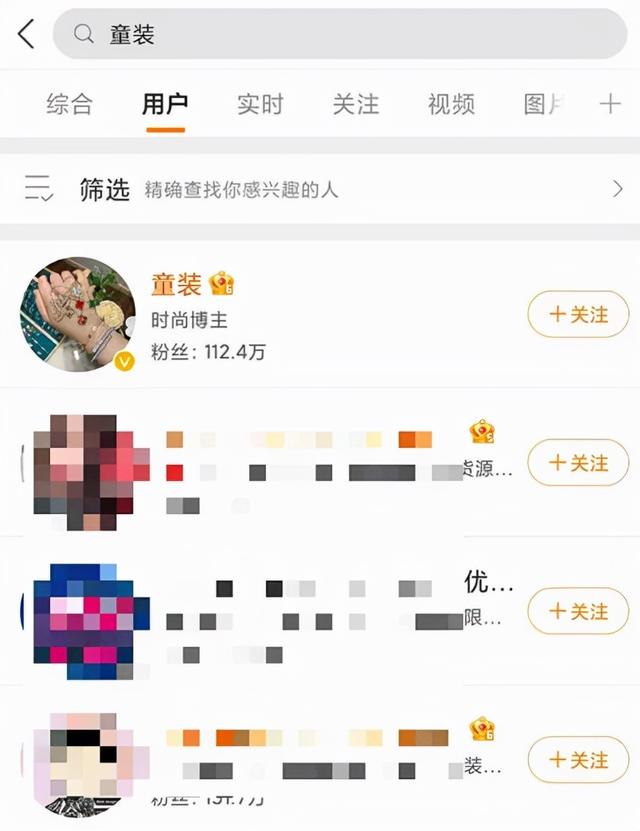This screenshot has width=640, height=831.
Task: Switch to the 综合 tab
Action: point(69,104)
